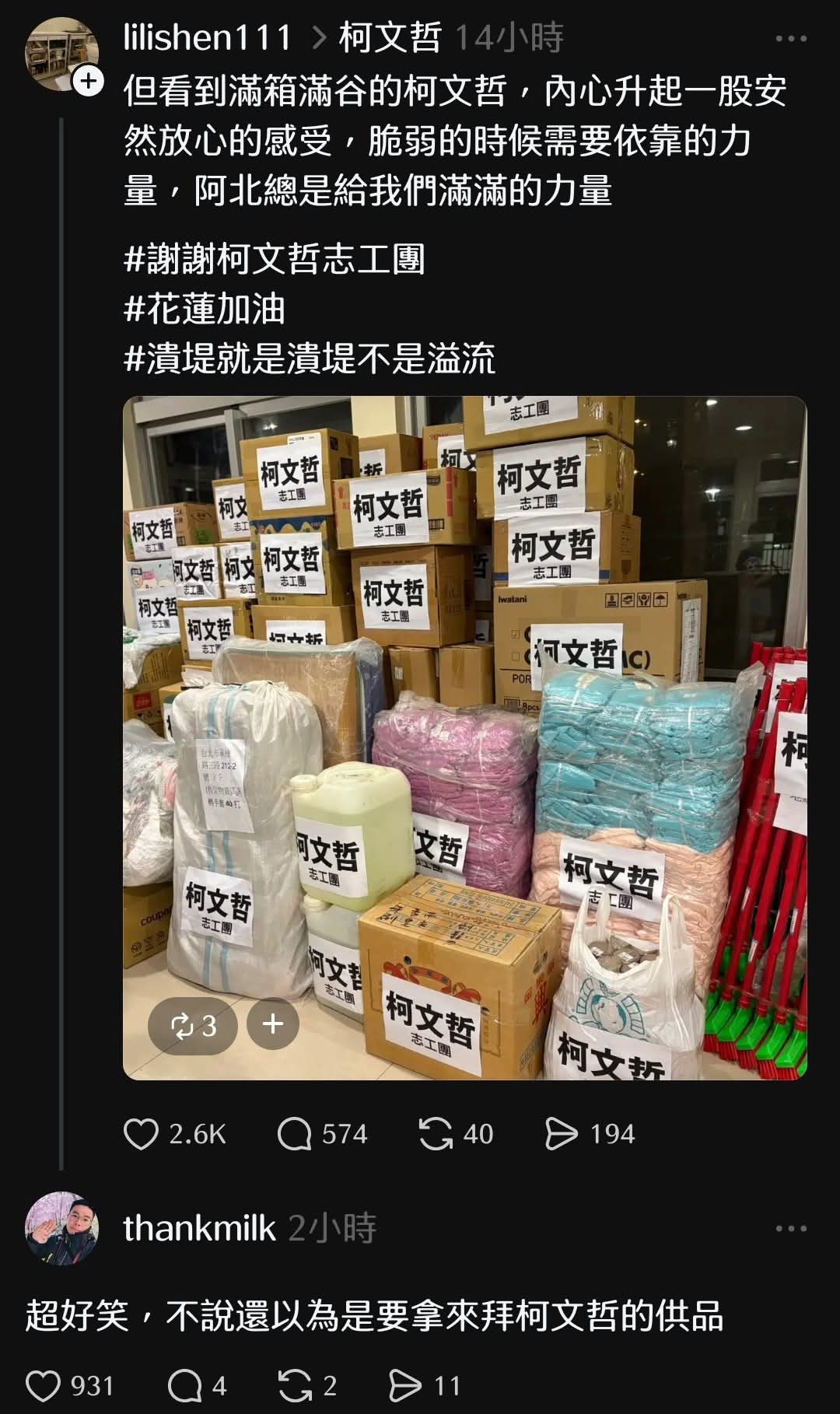Share lilishen111's post
Viewport: 840px width, 1414px height.
[562, 1134]
